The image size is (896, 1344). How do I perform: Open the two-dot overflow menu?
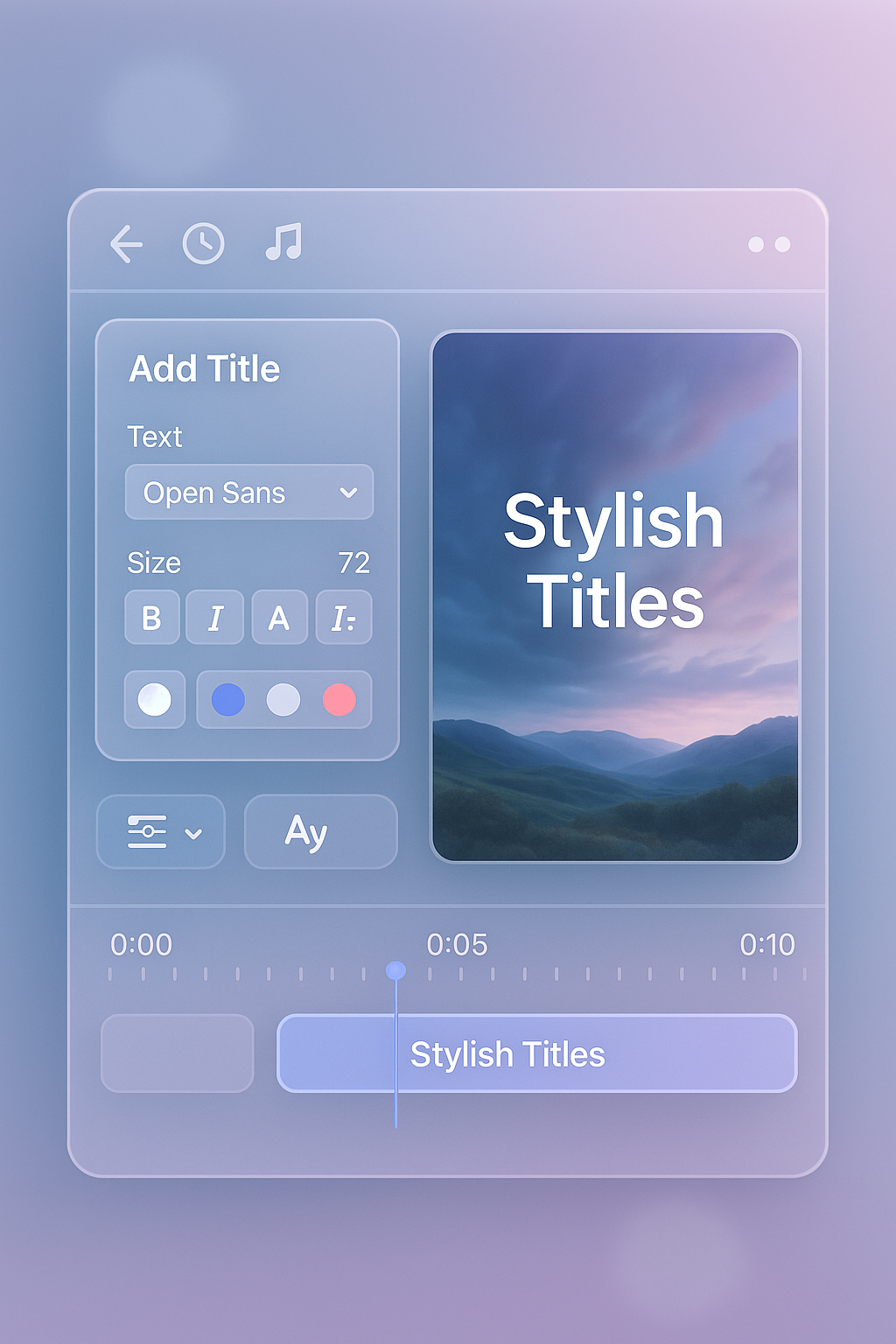tap(769, 245)
